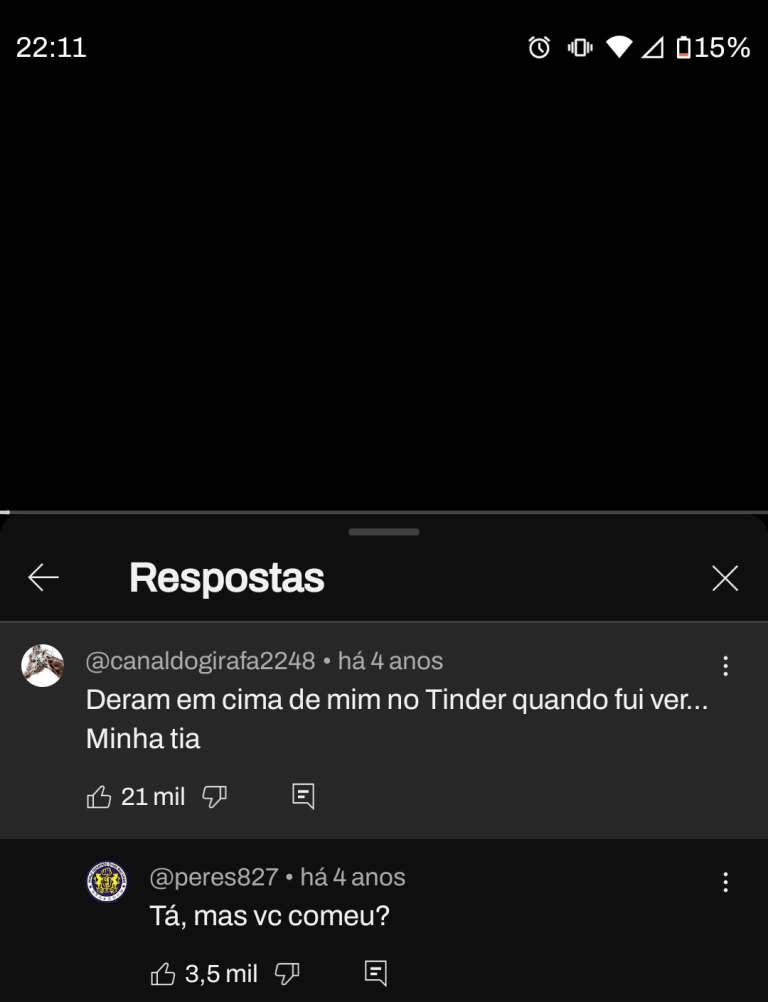Go back from the Respostas panel
Image resolution: width=768 pixels, height=1002 pixels.
point(43,577)
